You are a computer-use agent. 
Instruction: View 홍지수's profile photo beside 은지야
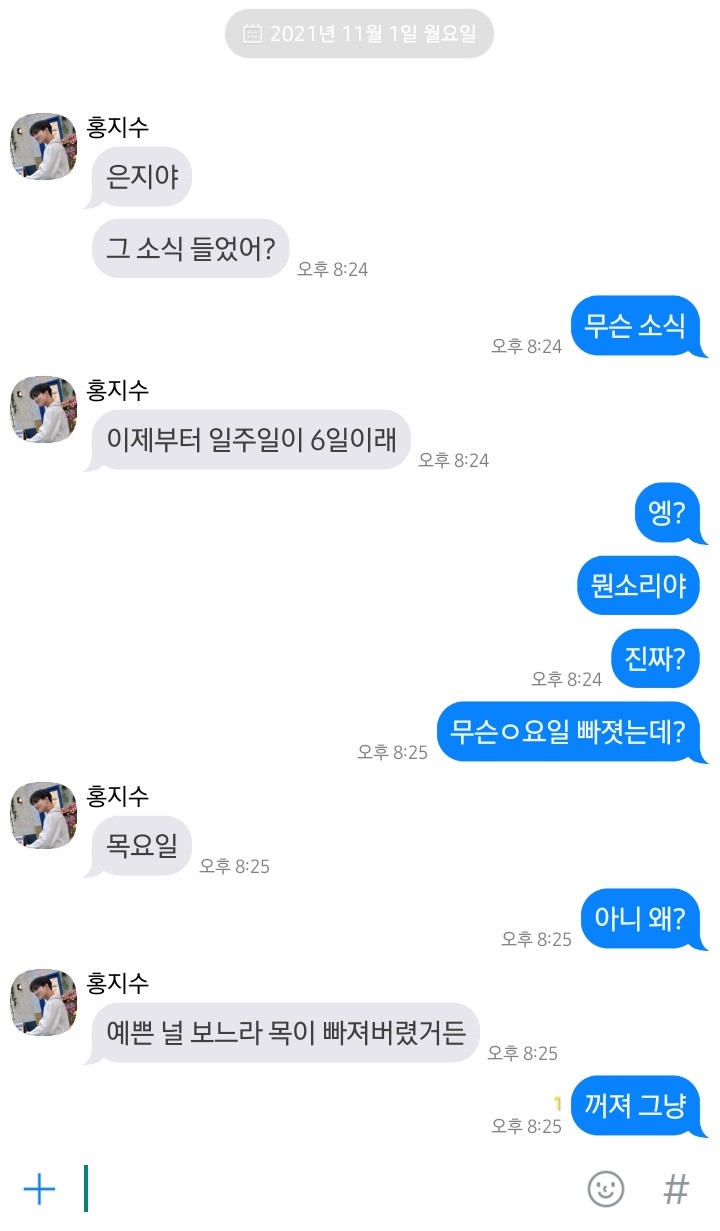[43, 146]
